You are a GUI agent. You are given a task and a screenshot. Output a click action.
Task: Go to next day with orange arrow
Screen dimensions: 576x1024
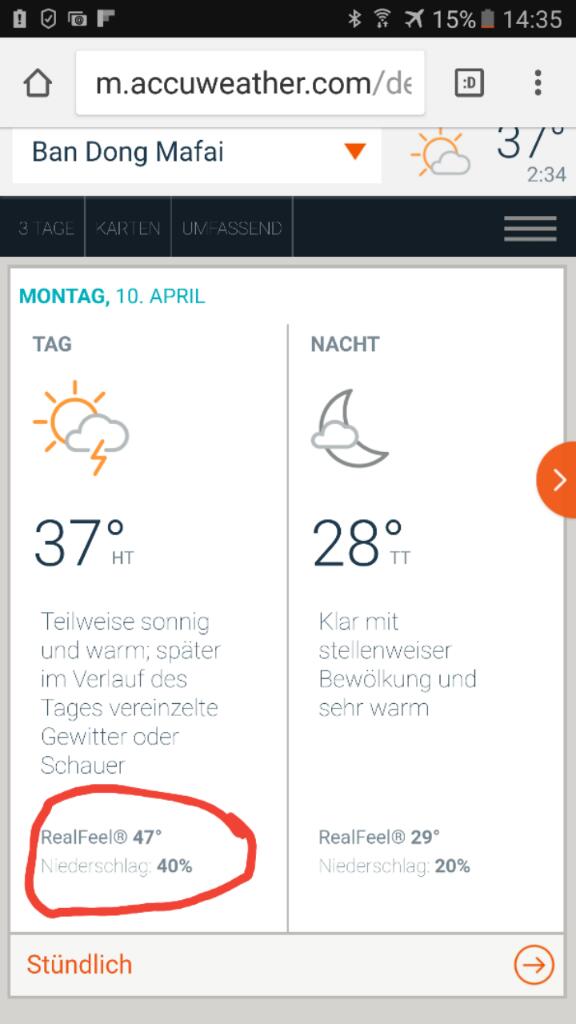click(556, 480)
